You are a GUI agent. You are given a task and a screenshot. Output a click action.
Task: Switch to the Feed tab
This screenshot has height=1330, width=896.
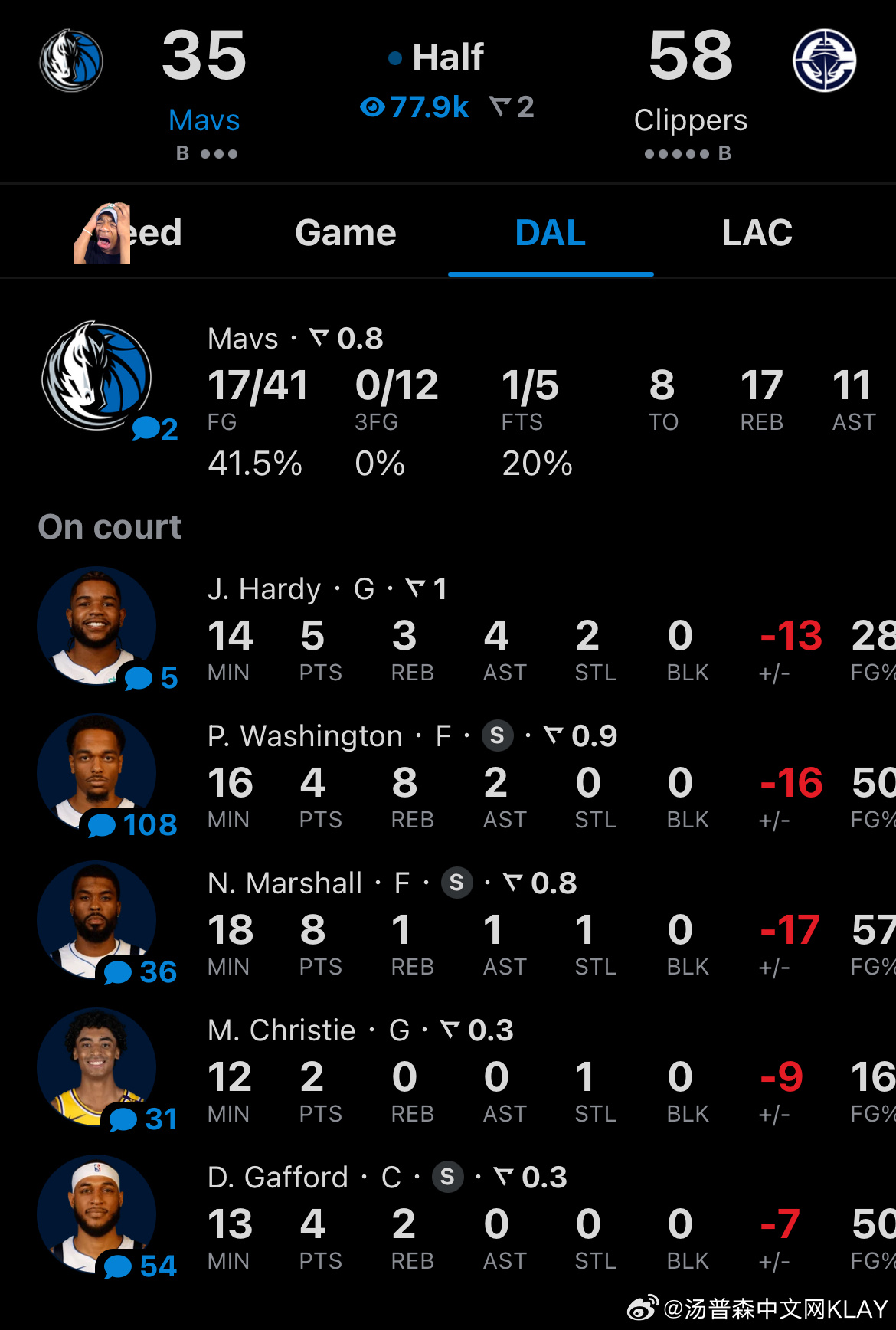pyautogui.click(x=130, y=233)
